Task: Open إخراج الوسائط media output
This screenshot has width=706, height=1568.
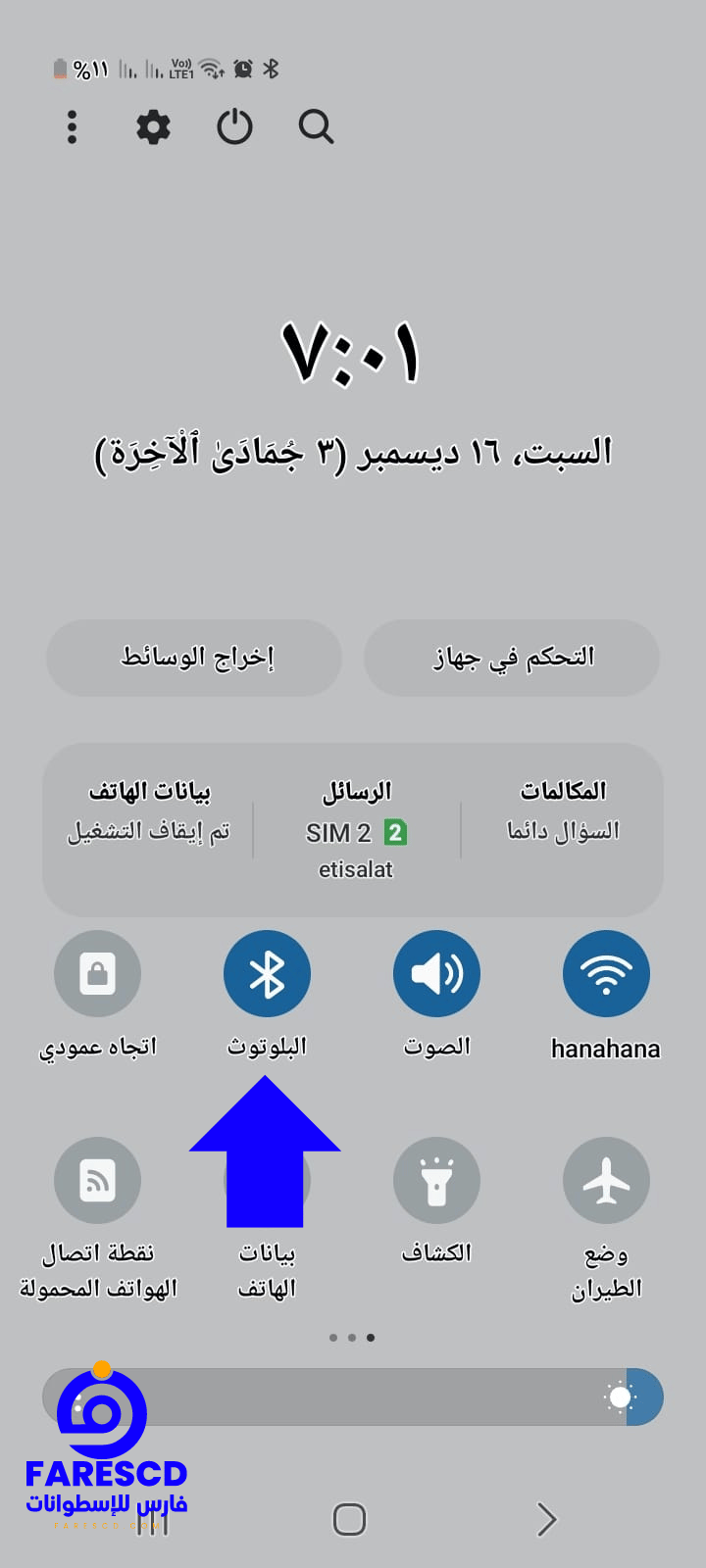Action: click(194, 658)
